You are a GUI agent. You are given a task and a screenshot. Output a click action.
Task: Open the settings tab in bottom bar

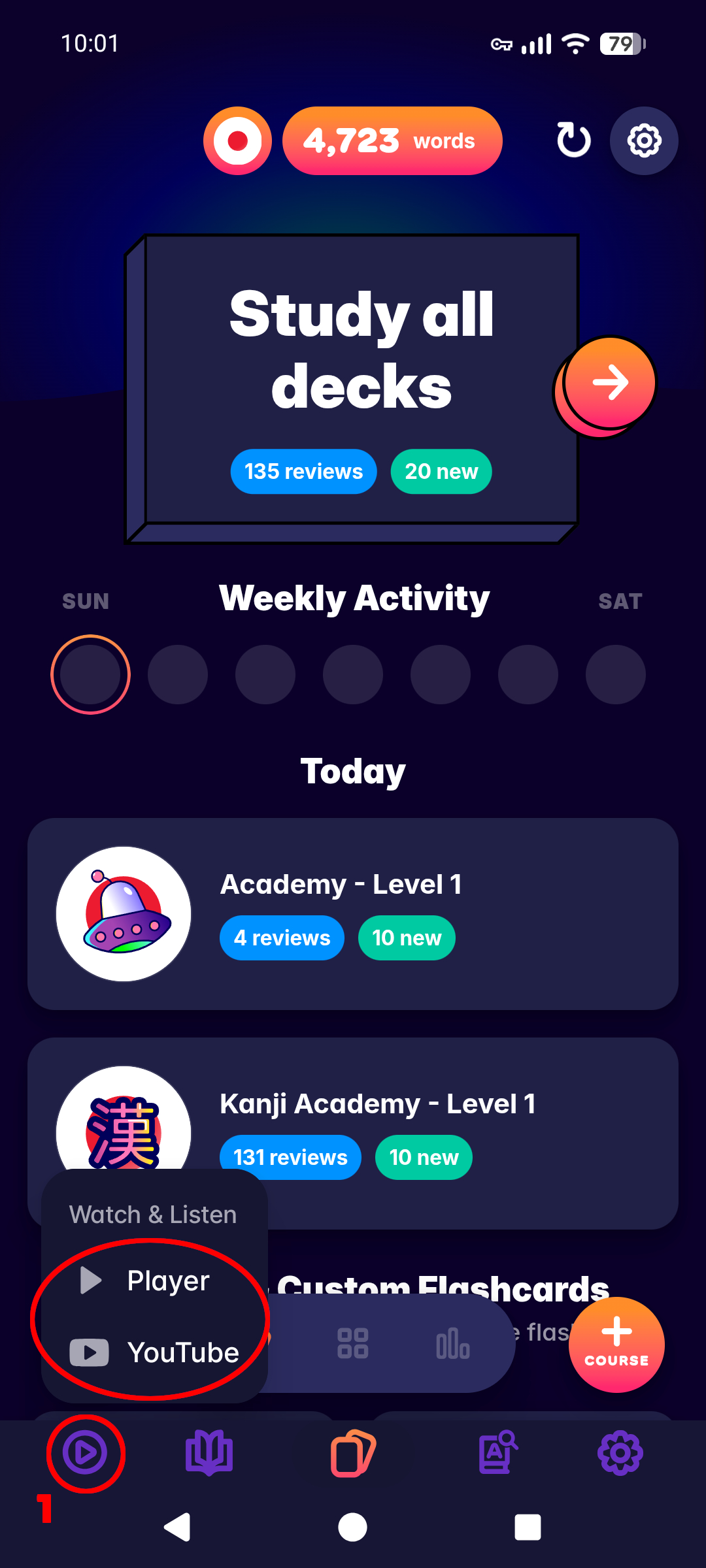620,1453
